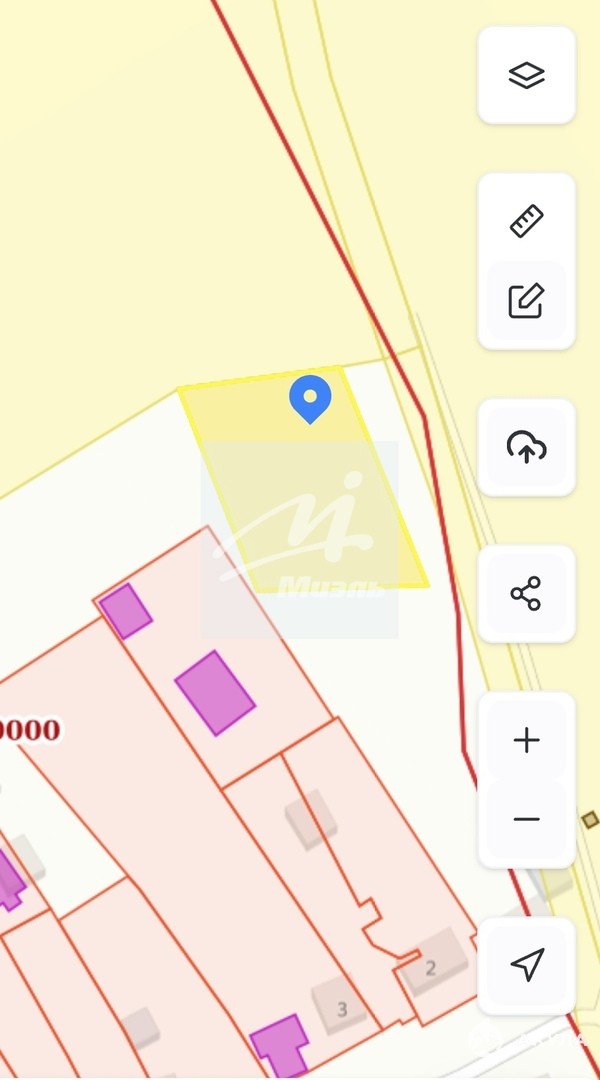
Task: Tap the blue location pin on the plot
Action: click(x=310, y=398)
